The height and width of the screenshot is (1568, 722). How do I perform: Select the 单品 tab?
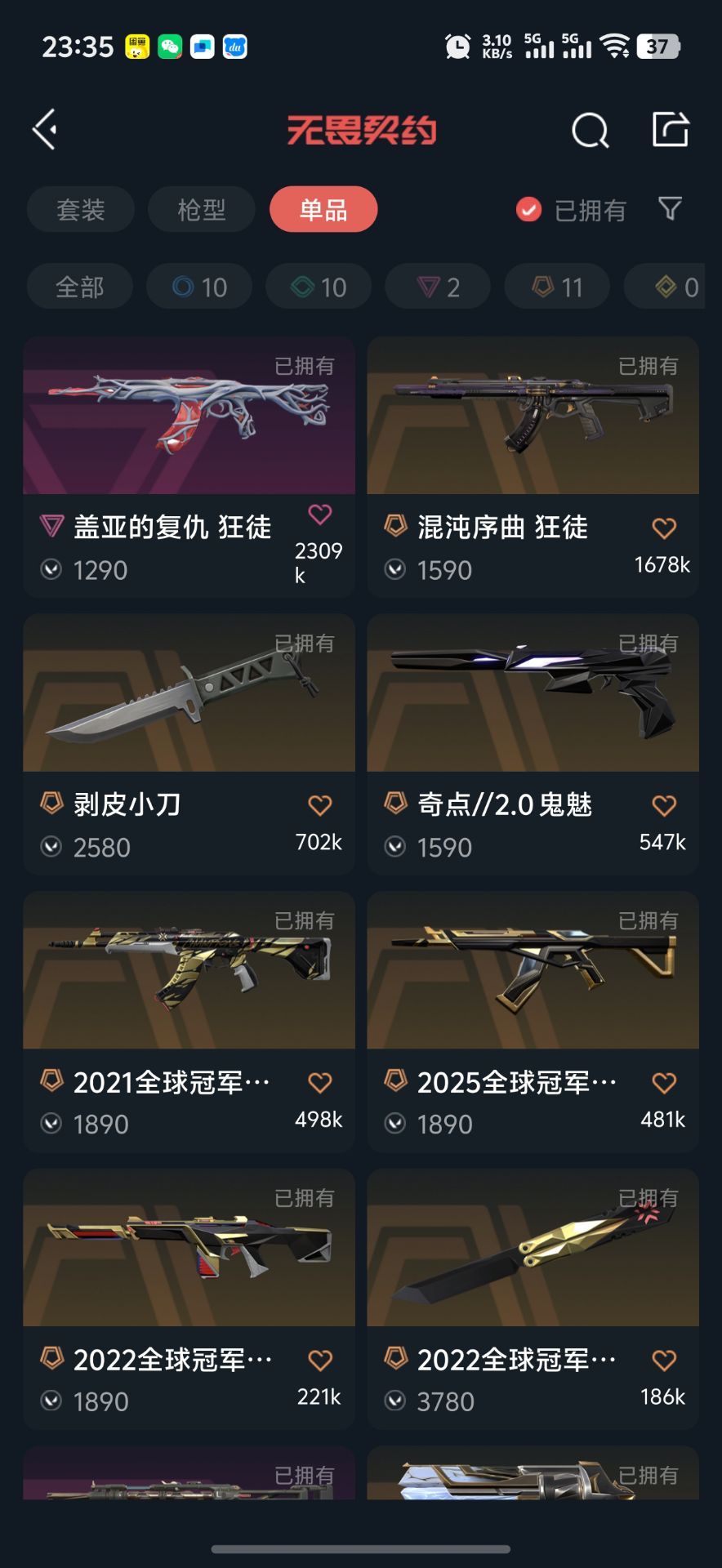pyautogui.click(x=323, y=210)
